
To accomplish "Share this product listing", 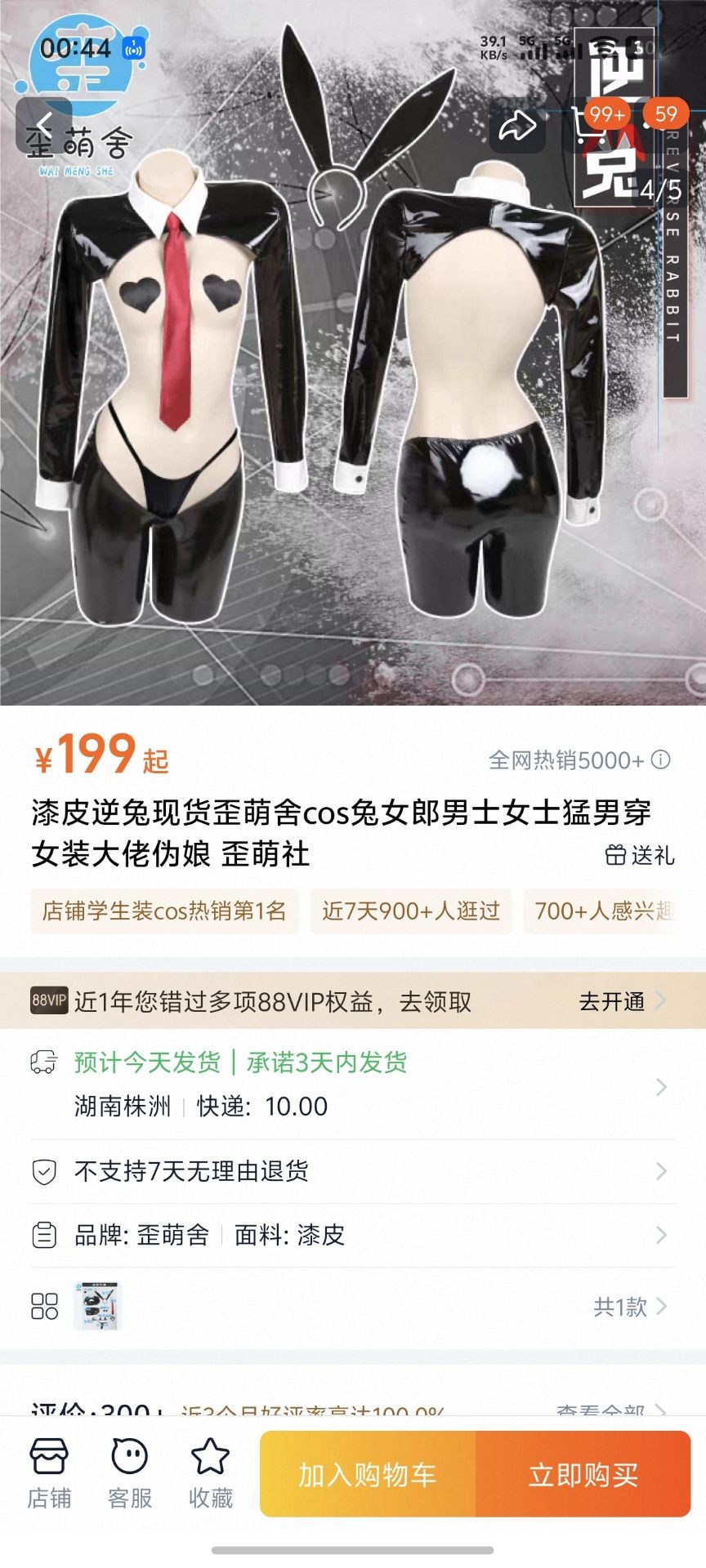I will pos(517,125).
